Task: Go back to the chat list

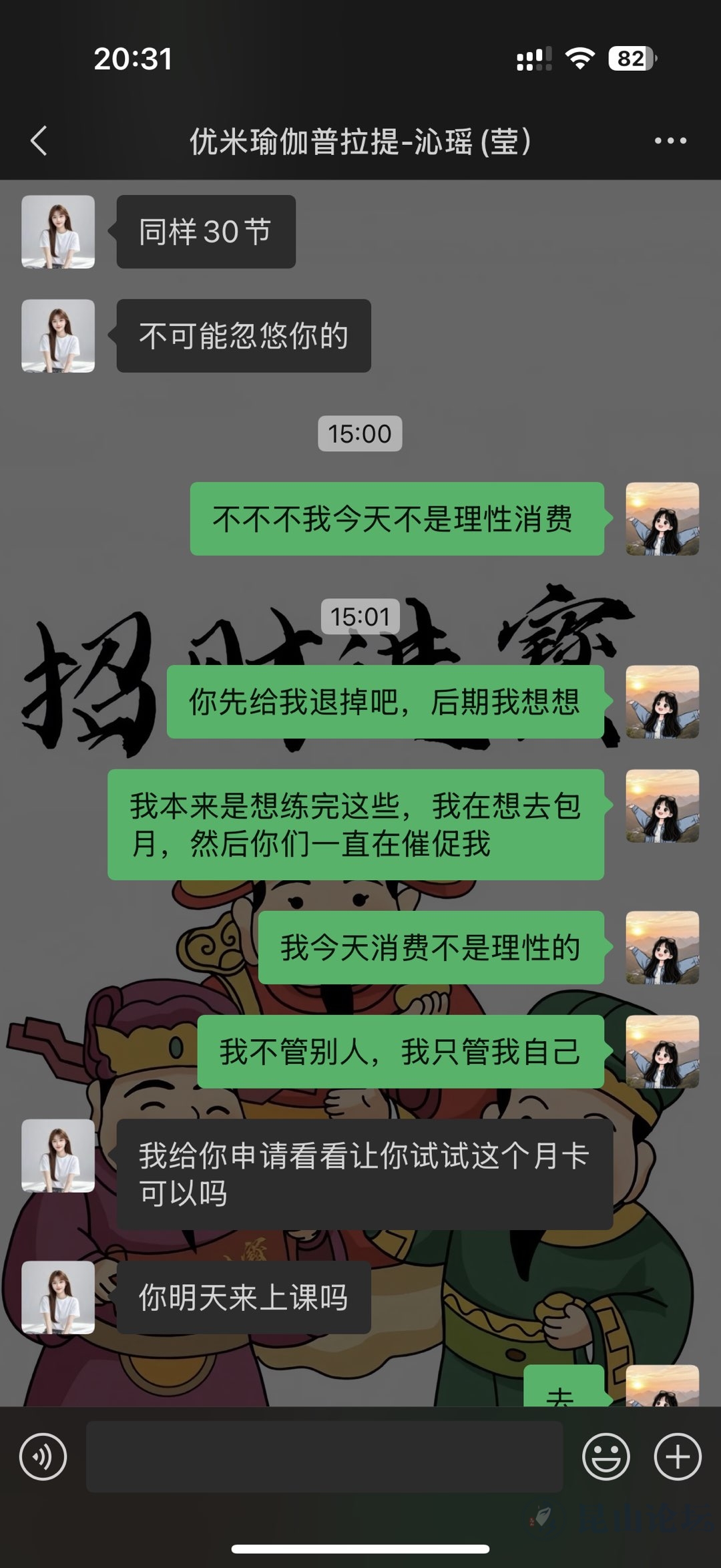Action: click(39, 141)
